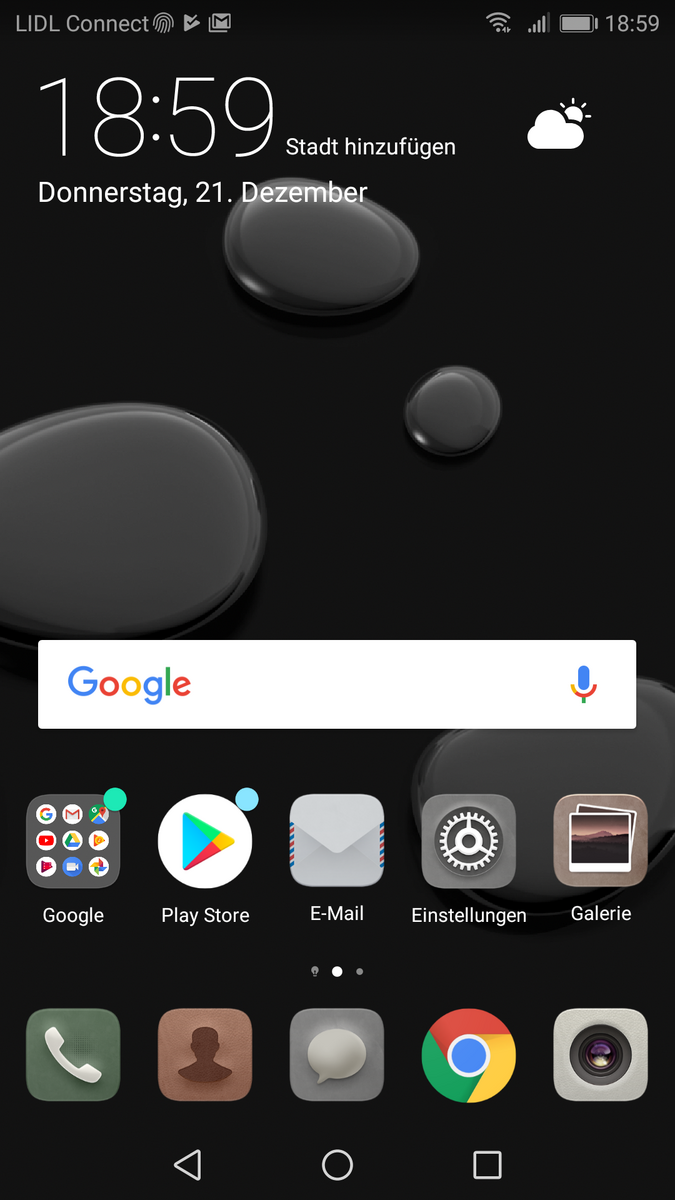
Task: Open the Galerie app
Action: pyautogui.click(x=601, y=841)
